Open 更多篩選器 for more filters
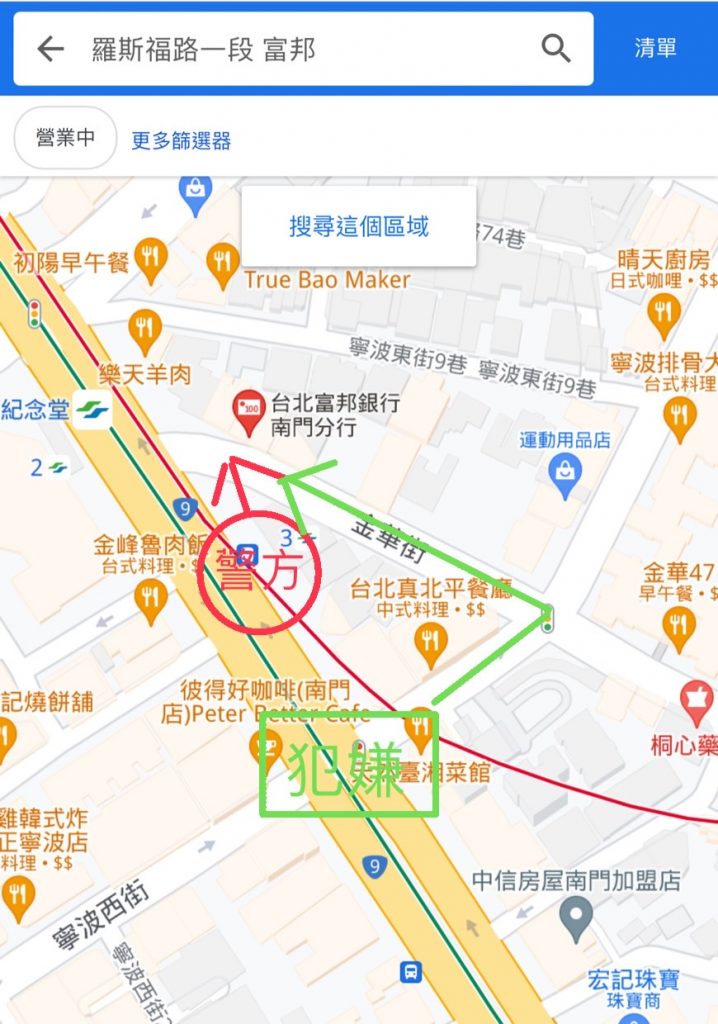 [181, 141]
